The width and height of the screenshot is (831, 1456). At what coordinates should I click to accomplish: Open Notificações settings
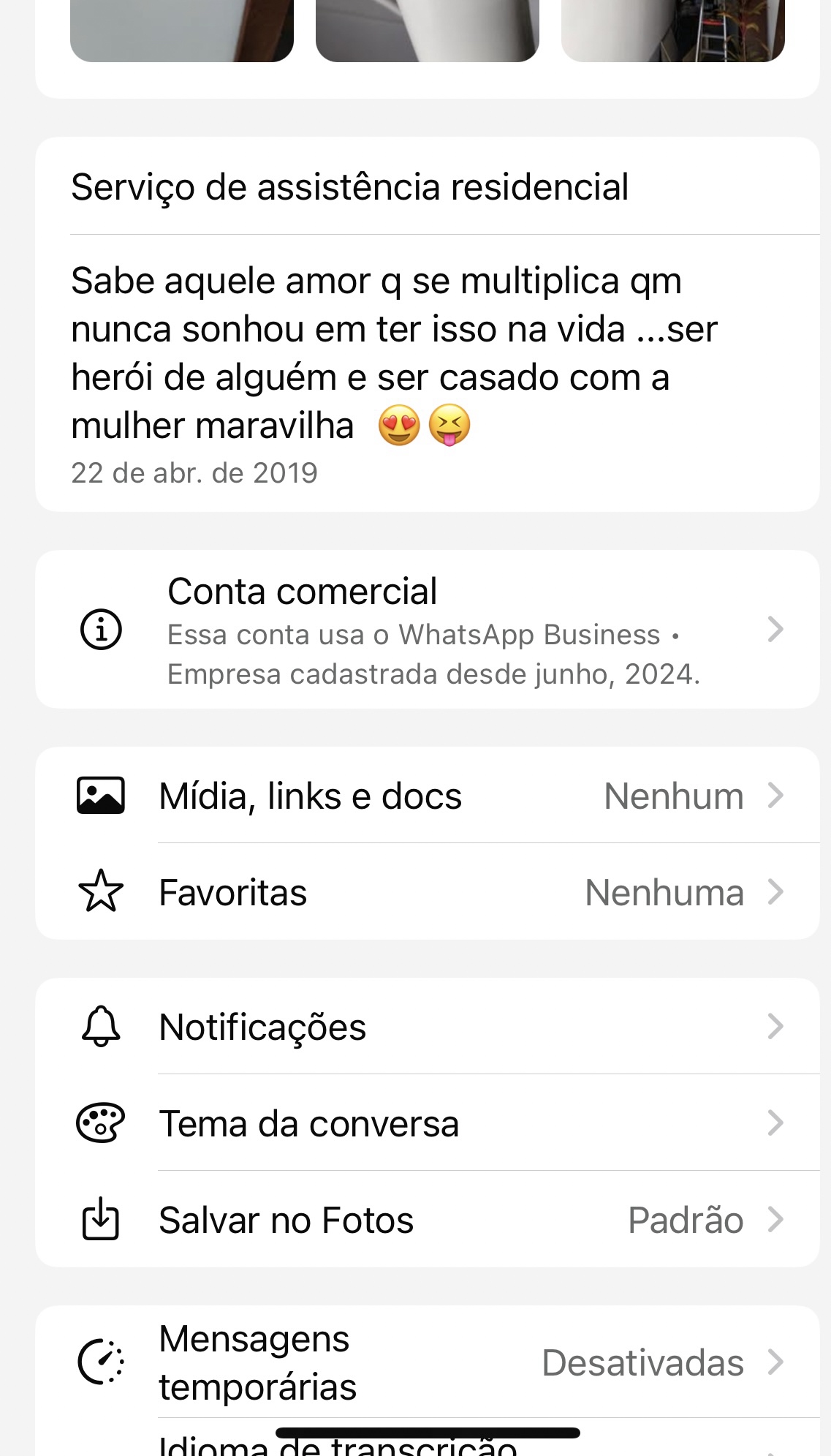pyautogui.click(x=427, y=1027)
